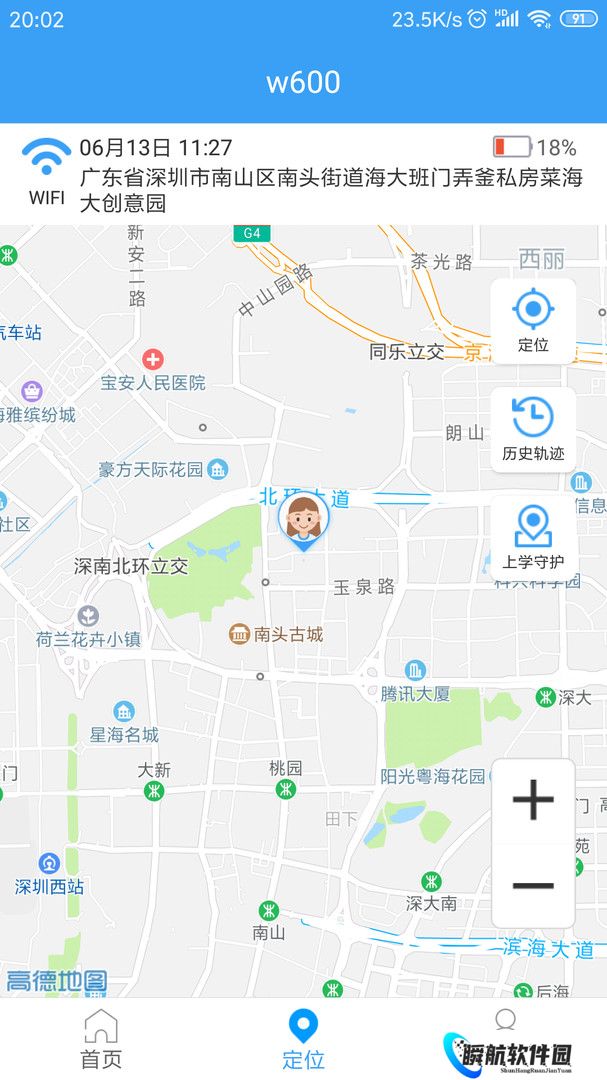
Task: Open 上学守护 school guard
Action: (533, 537)
